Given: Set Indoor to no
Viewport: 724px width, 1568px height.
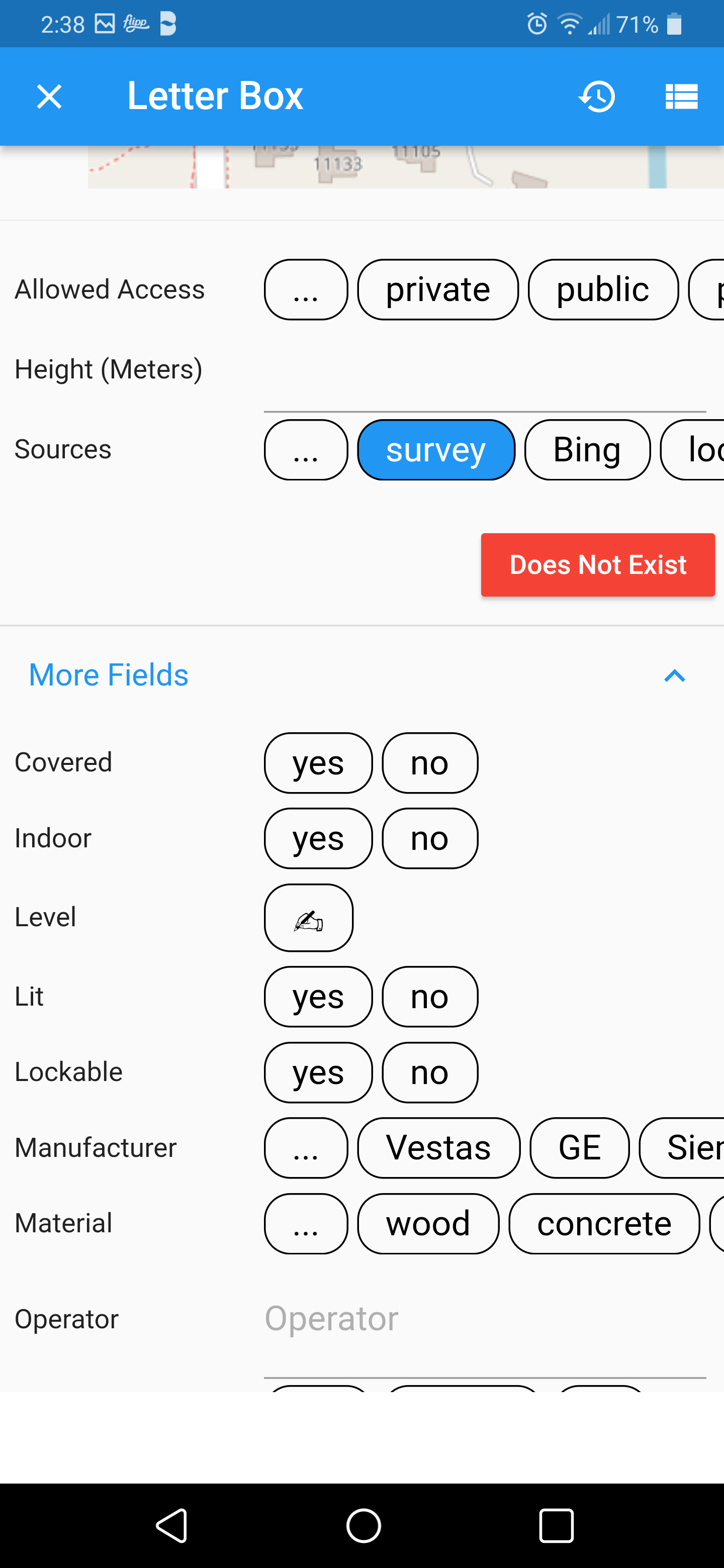Looking at the screenshot, I should coord(430,838).
